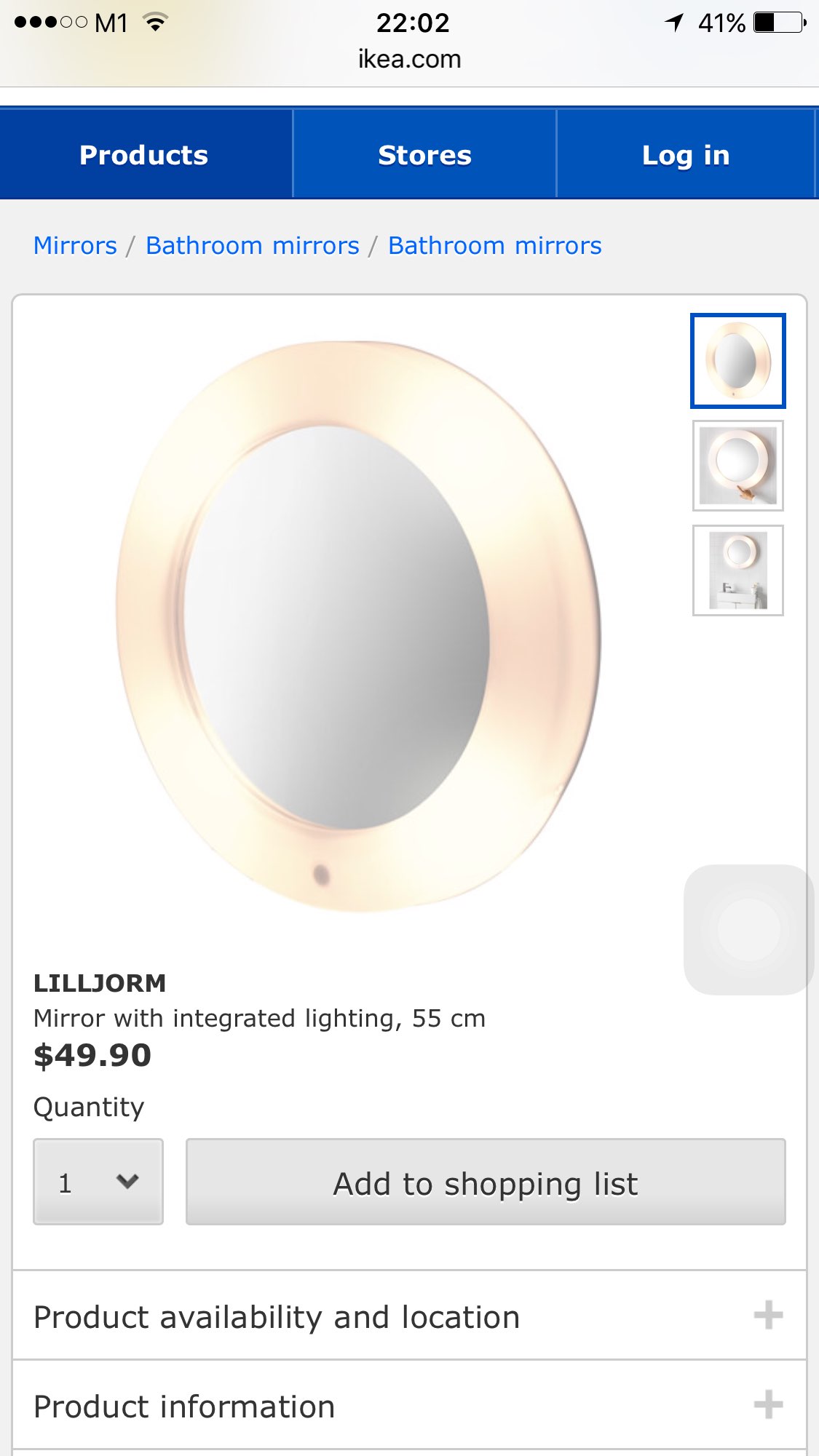
Task: Expand the Product information section
Action: (409, 1406)
